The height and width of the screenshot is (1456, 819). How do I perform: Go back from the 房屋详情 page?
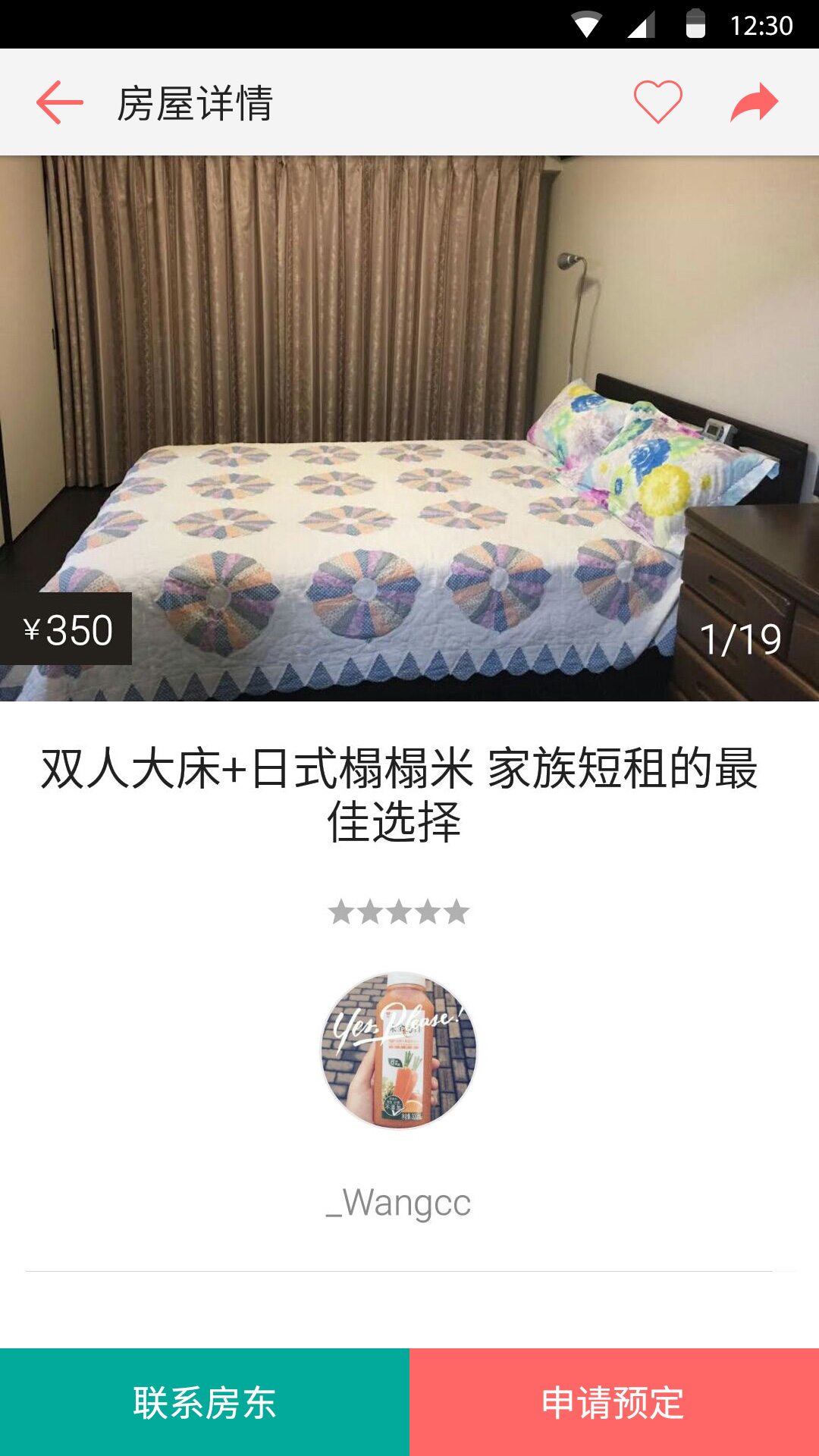tap(60, 102)
